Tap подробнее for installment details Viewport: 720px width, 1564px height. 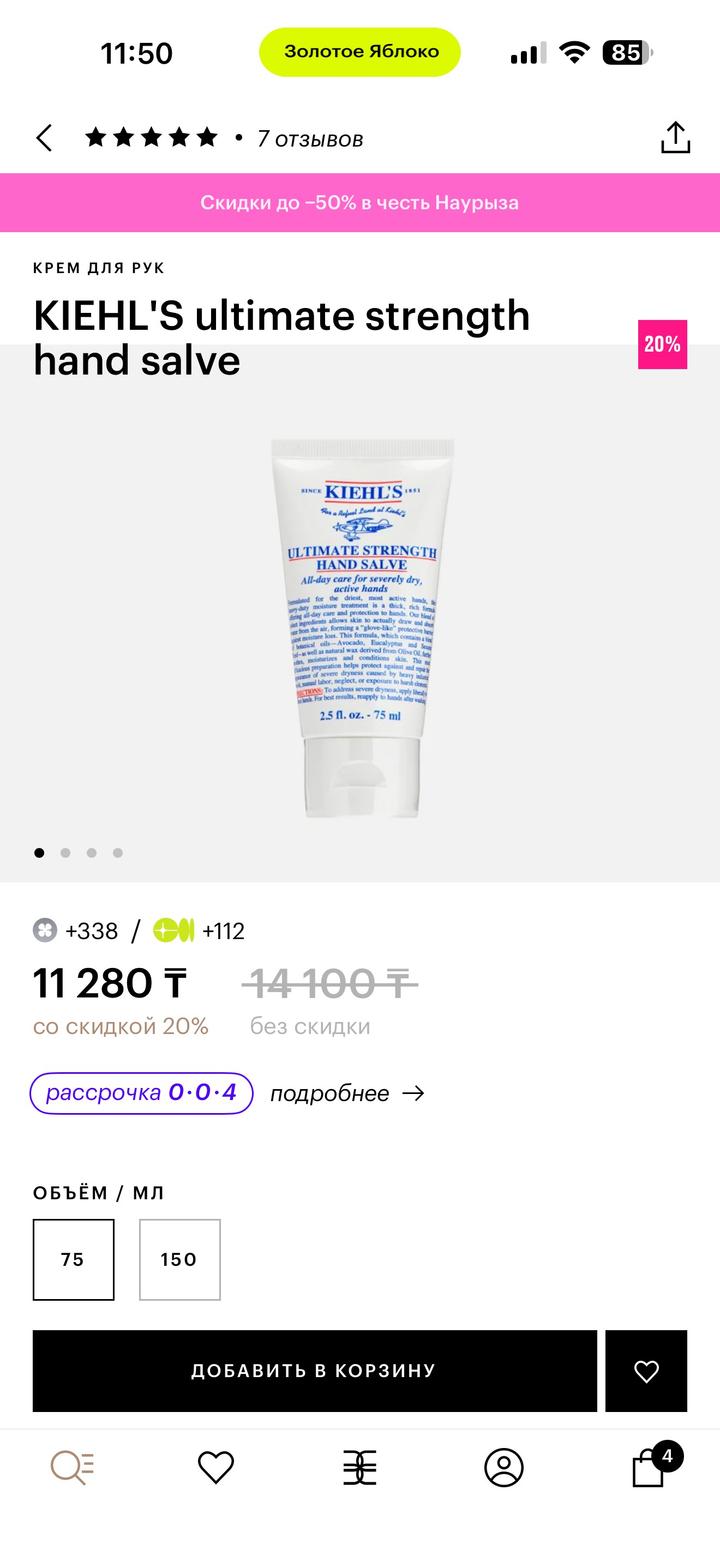click(347, 1093)
